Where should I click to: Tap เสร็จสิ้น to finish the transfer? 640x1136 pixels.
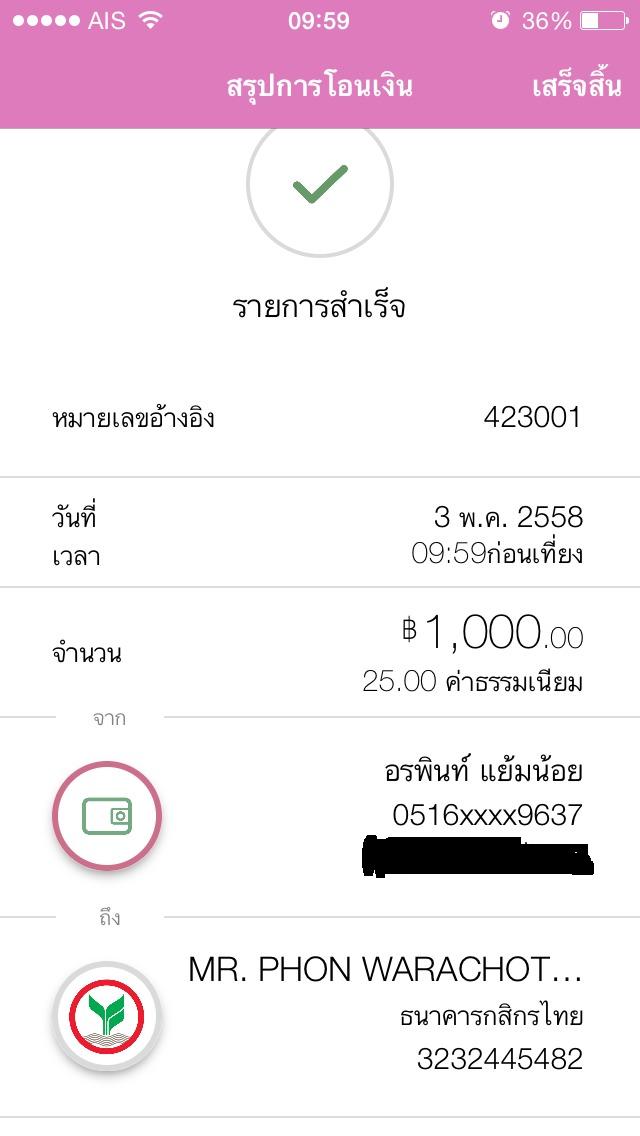576,87
